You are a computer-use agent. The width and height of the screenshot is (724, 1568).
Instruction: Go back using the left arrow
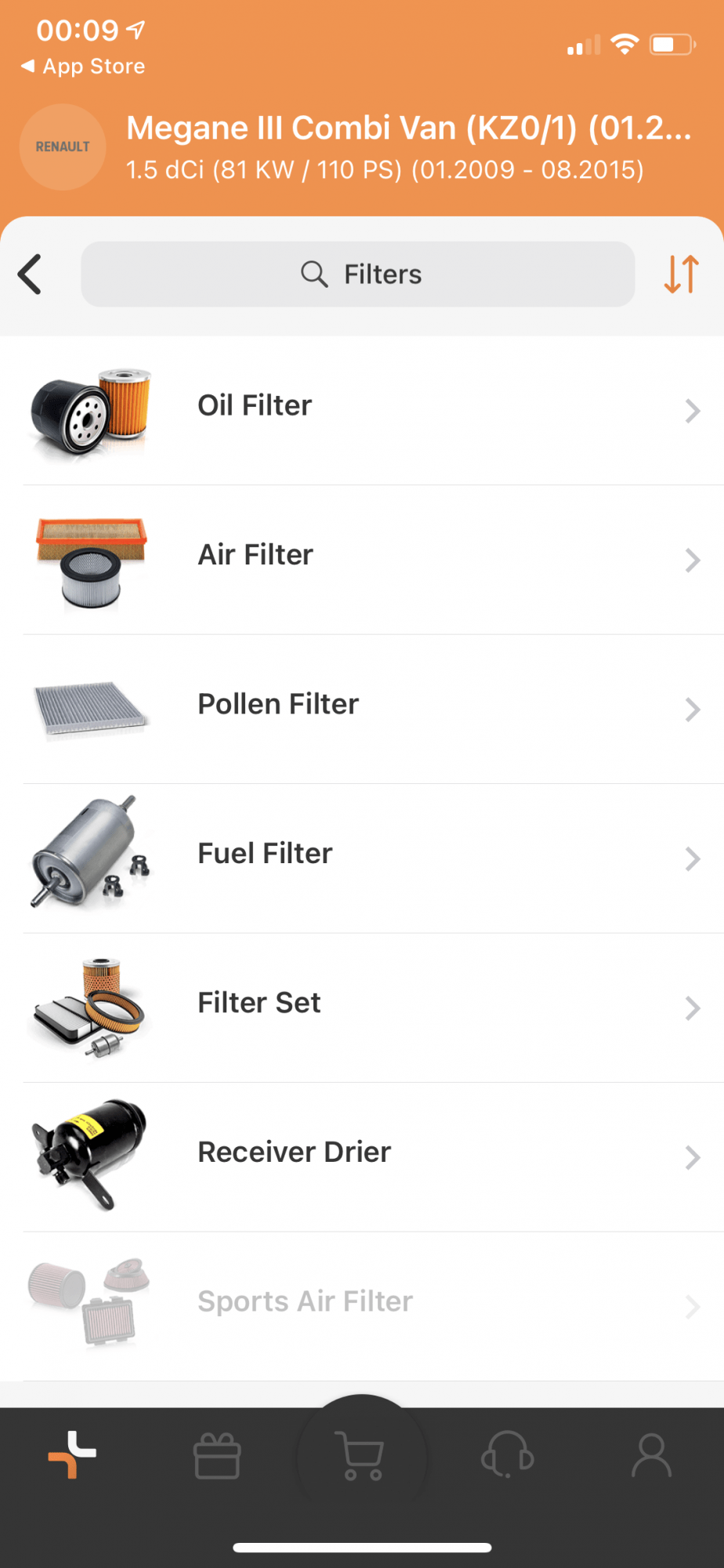pyautogui.click(x=30, y=274)
